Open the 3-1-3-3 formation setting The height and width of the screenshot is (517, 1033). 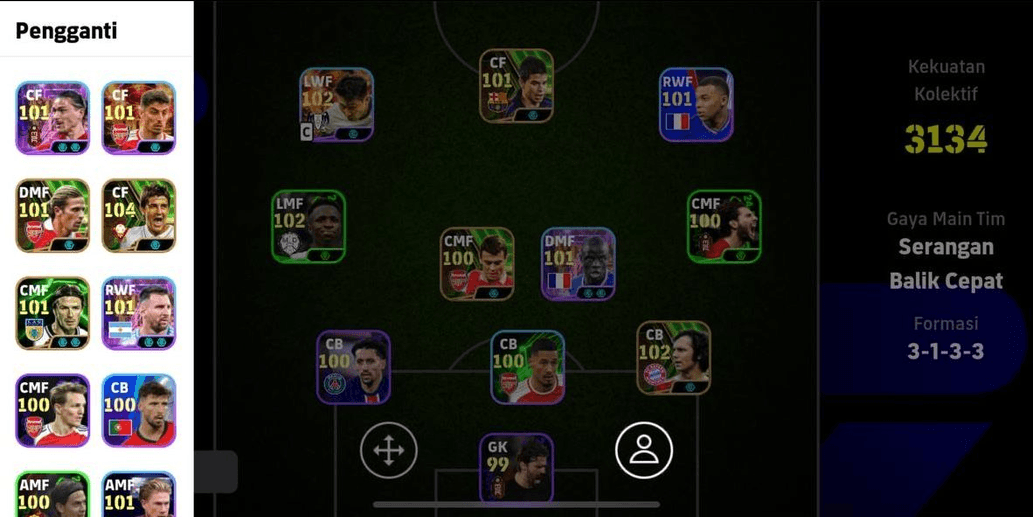pos(945,351)
